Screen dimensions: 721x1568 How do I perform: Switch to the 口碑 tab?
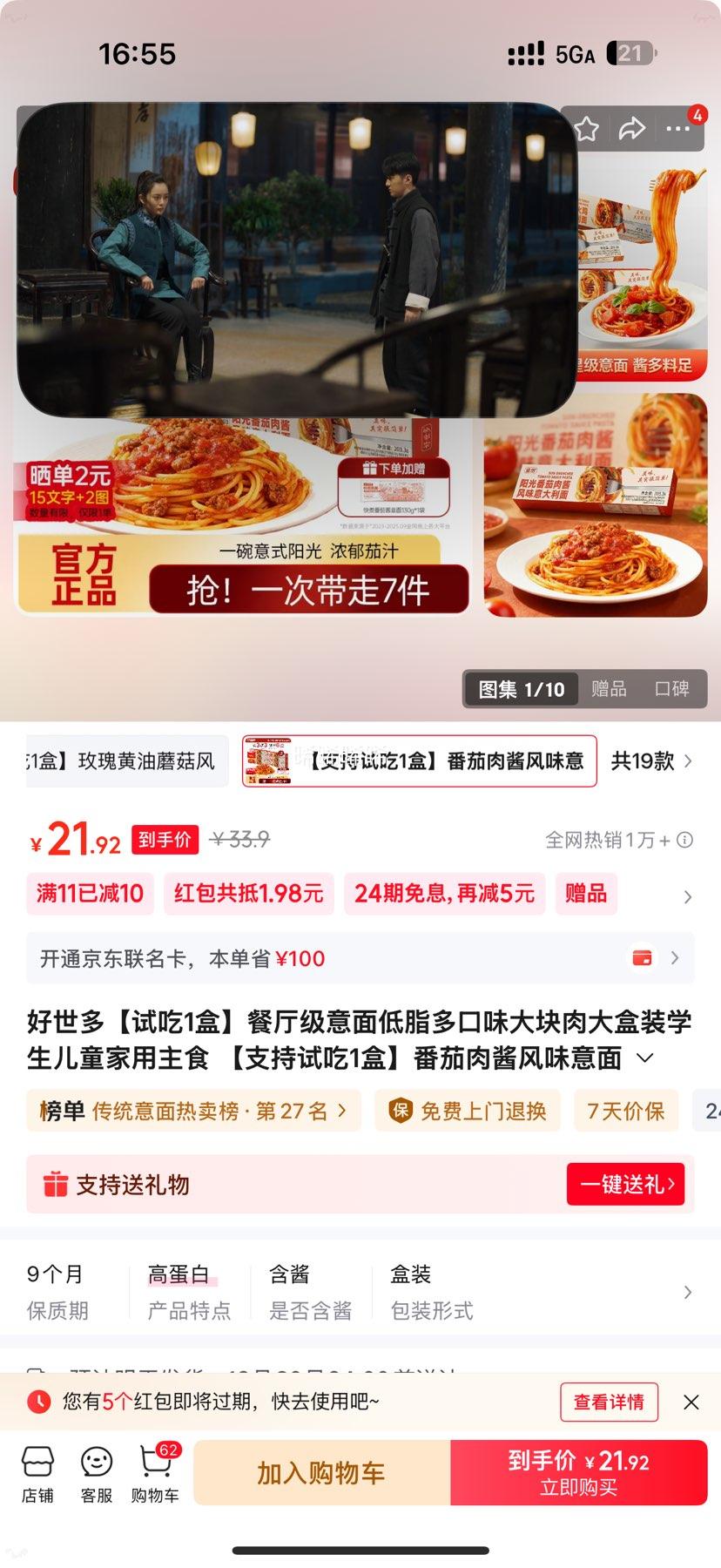672,688
